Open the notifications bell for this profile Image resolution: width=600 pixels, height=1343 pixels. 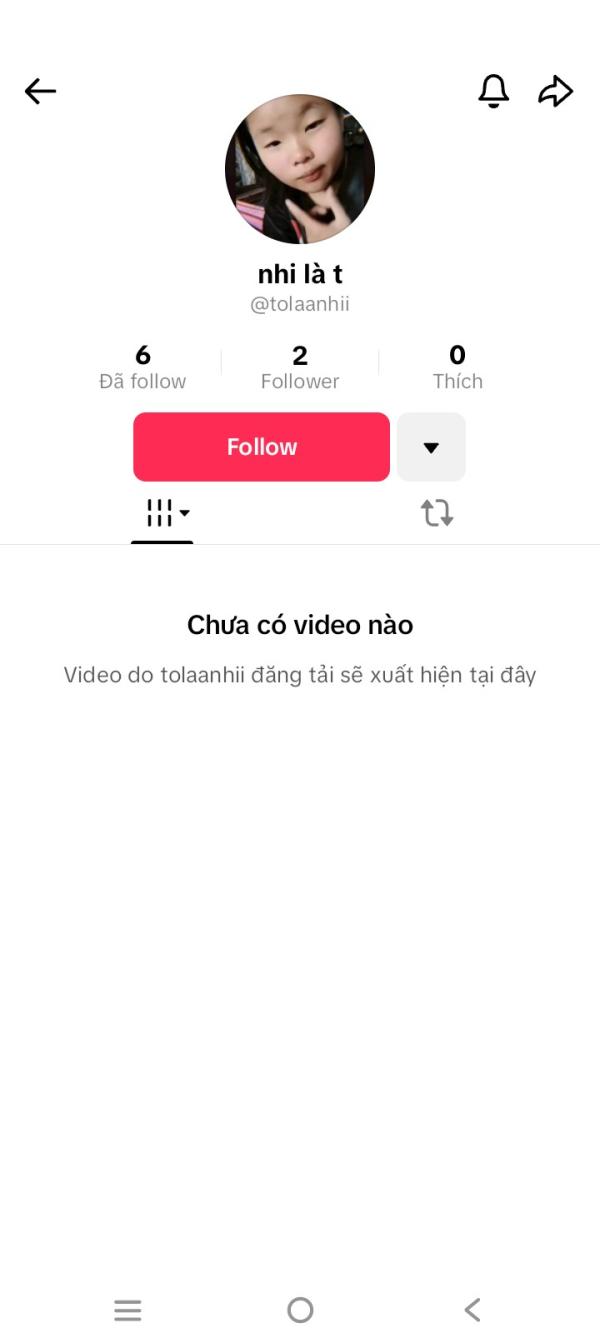493,91
